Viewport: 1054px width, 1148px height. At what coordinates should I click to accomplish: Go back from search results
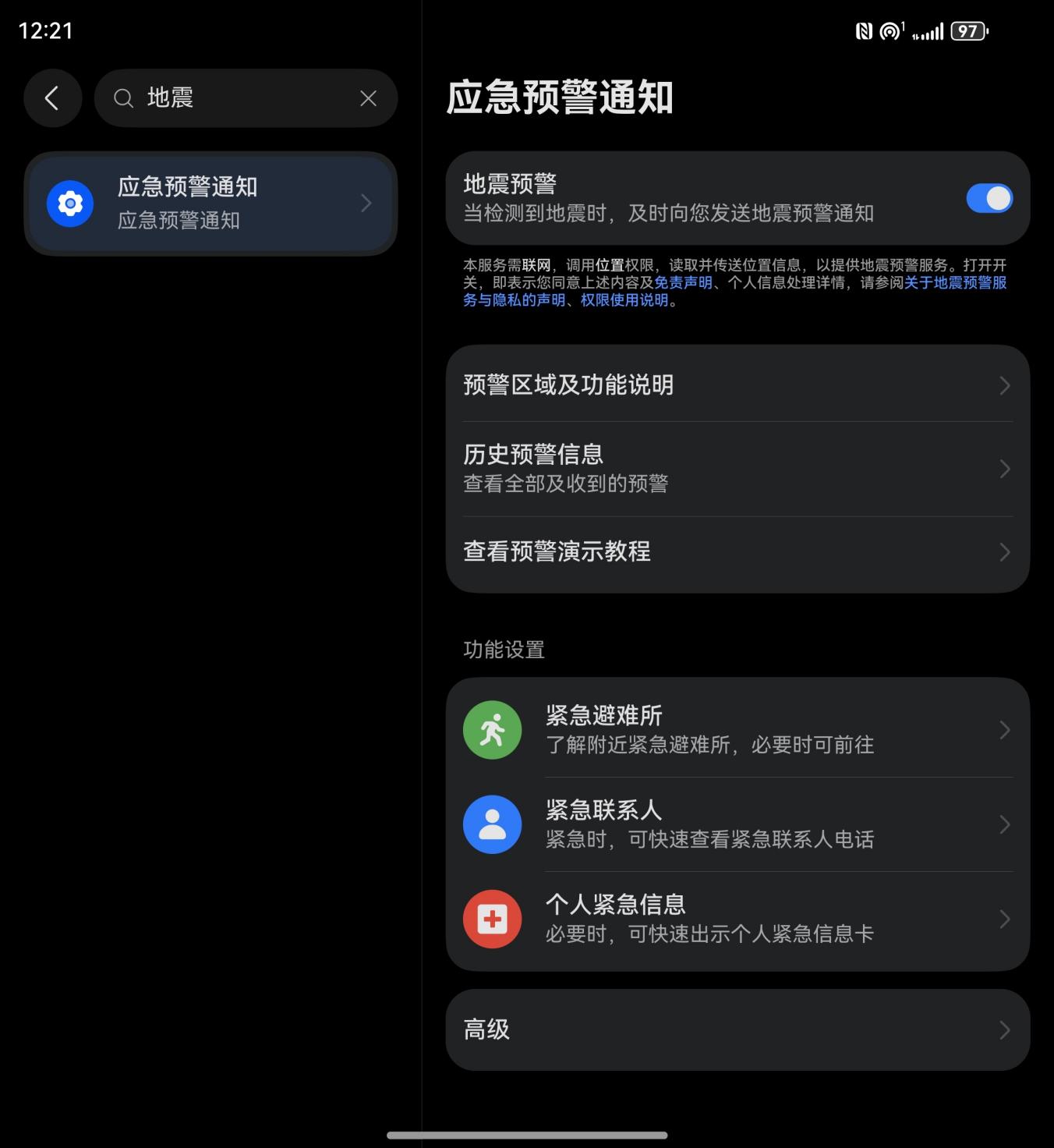tap(52, 98)
